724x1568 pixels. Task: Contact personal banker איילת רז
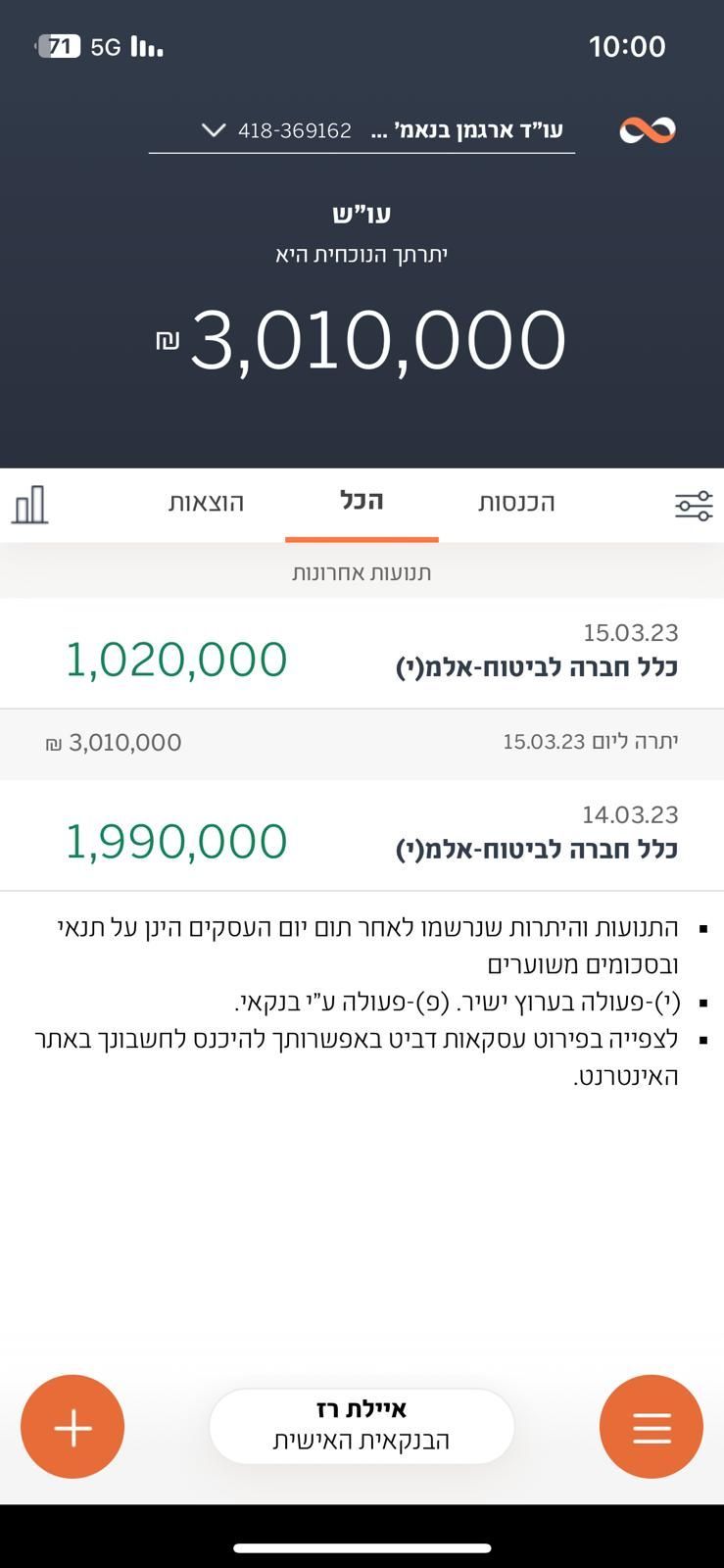point(362,1426)
